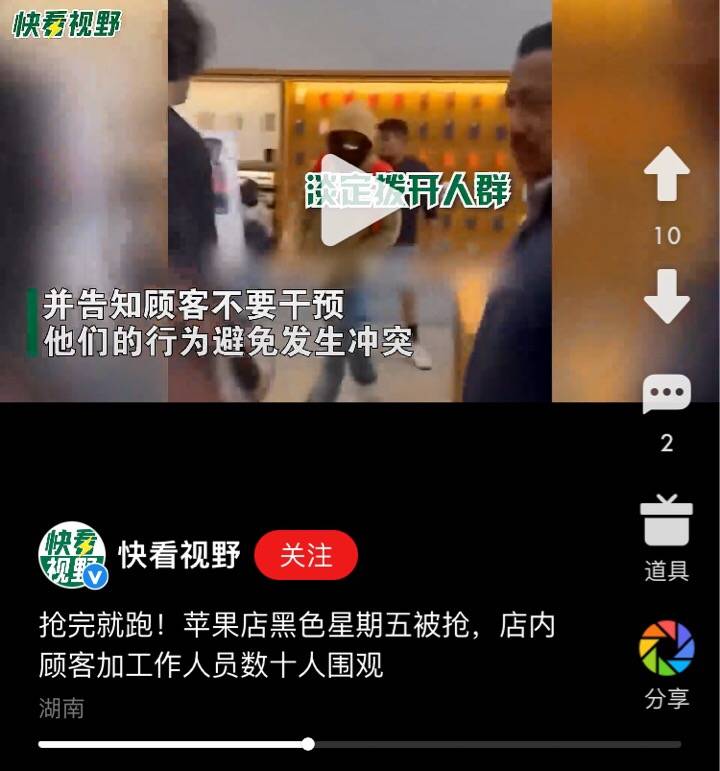Image resolution: width=720 pixels, height=771 pixels.
Task: Open the 快看视野 profile avatar
Action: 72,555
